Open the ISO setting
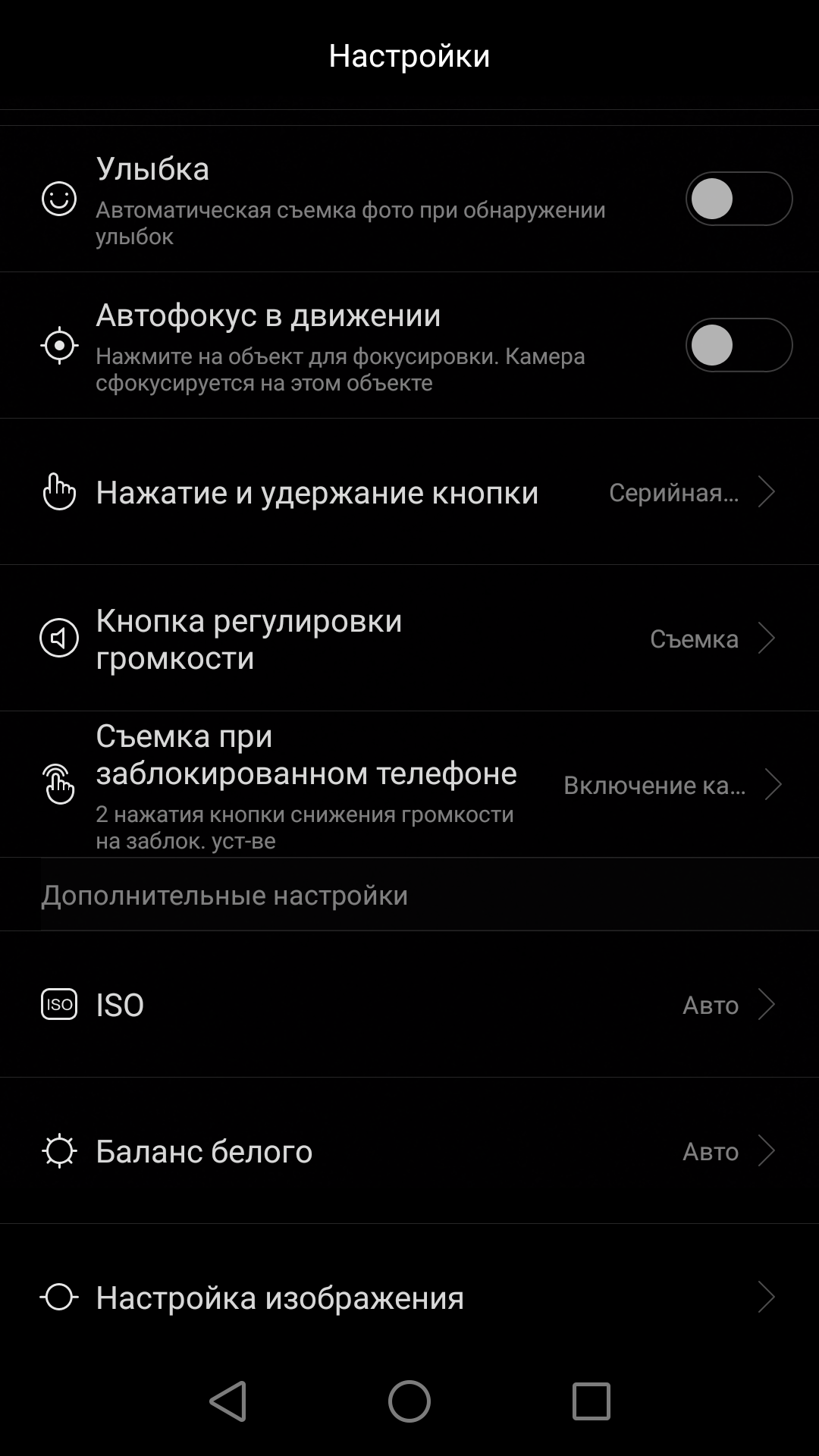This screenshot has height=1456, width=819. coord(409,1005)
